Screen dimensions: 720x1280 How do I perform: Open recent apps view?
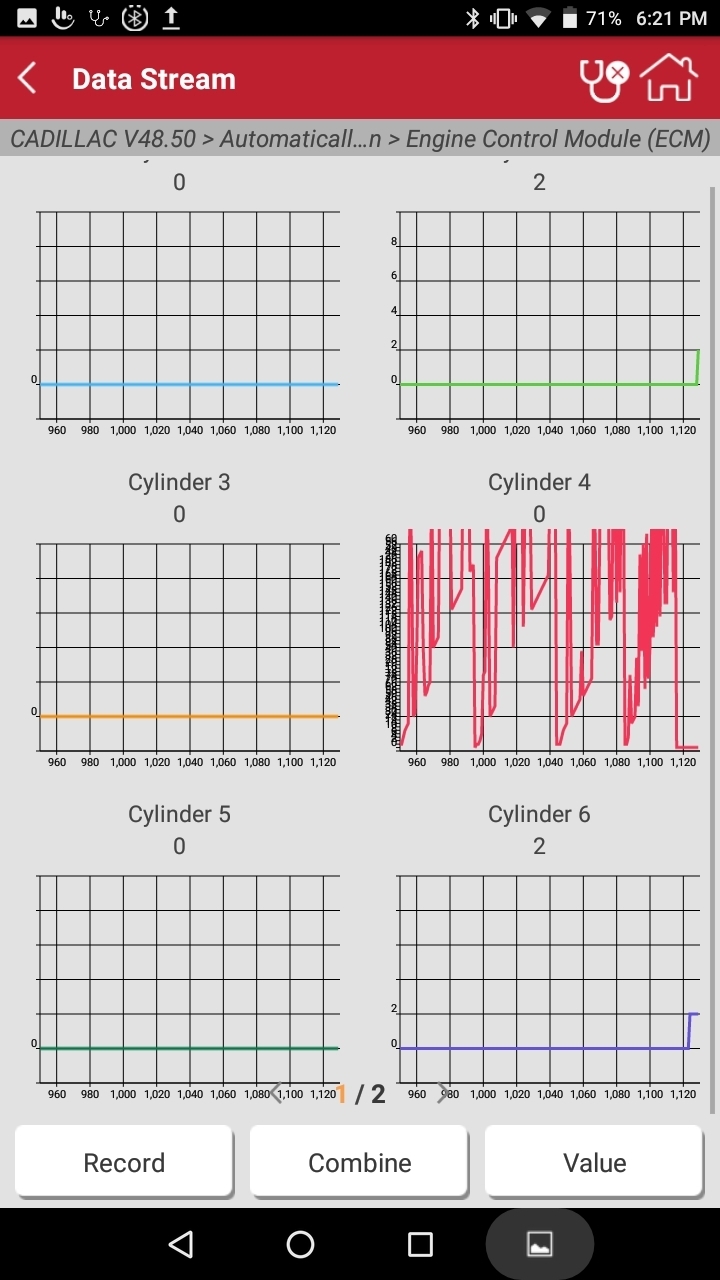click(421, 1244)
